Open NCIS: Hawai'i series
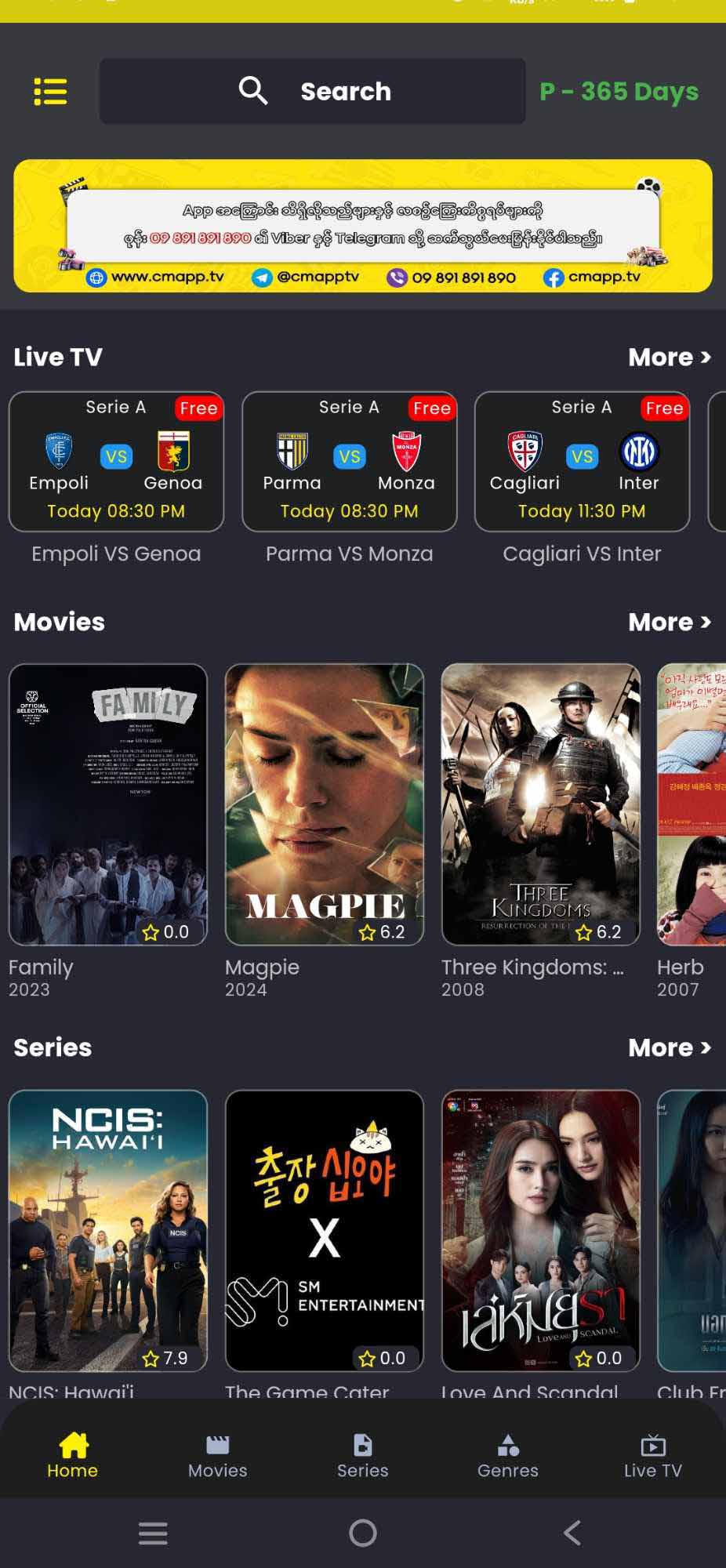This screenshot has height=1568, width=726. tap(108, 1229)
